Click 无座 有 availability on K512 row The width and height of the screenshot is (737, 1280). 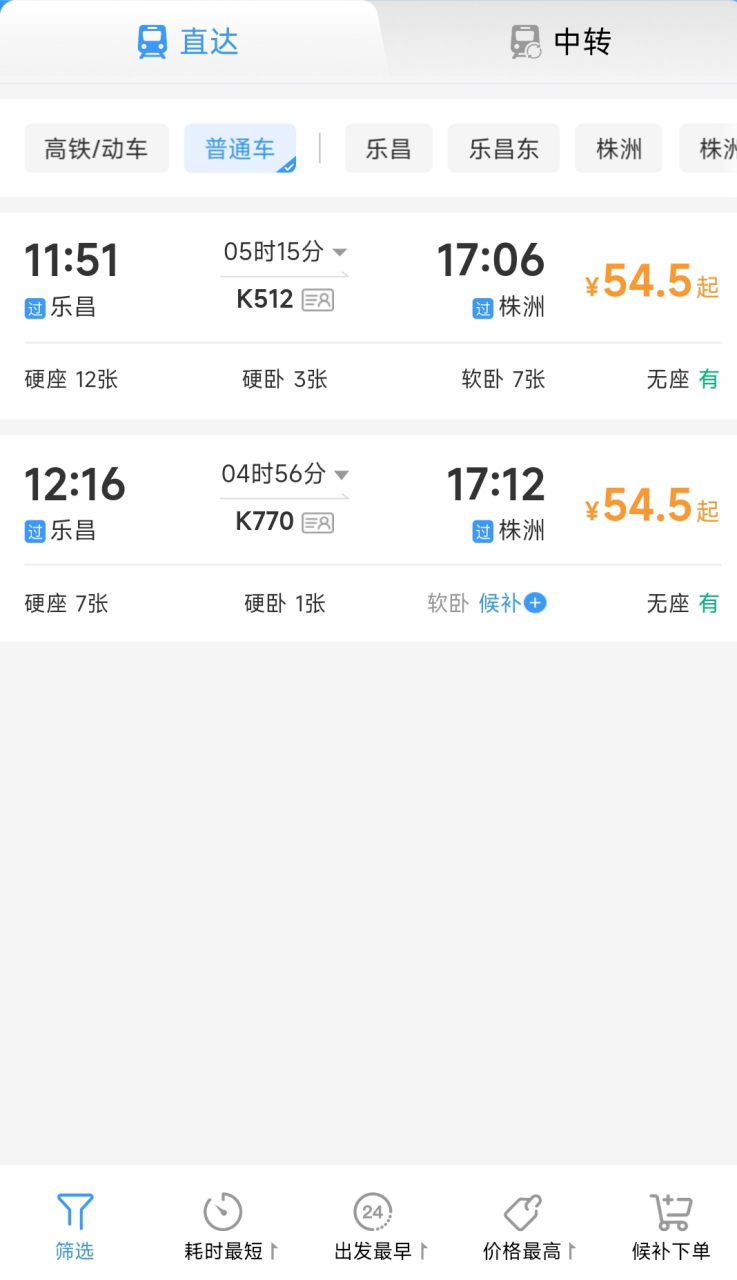[x=684, y=380]
